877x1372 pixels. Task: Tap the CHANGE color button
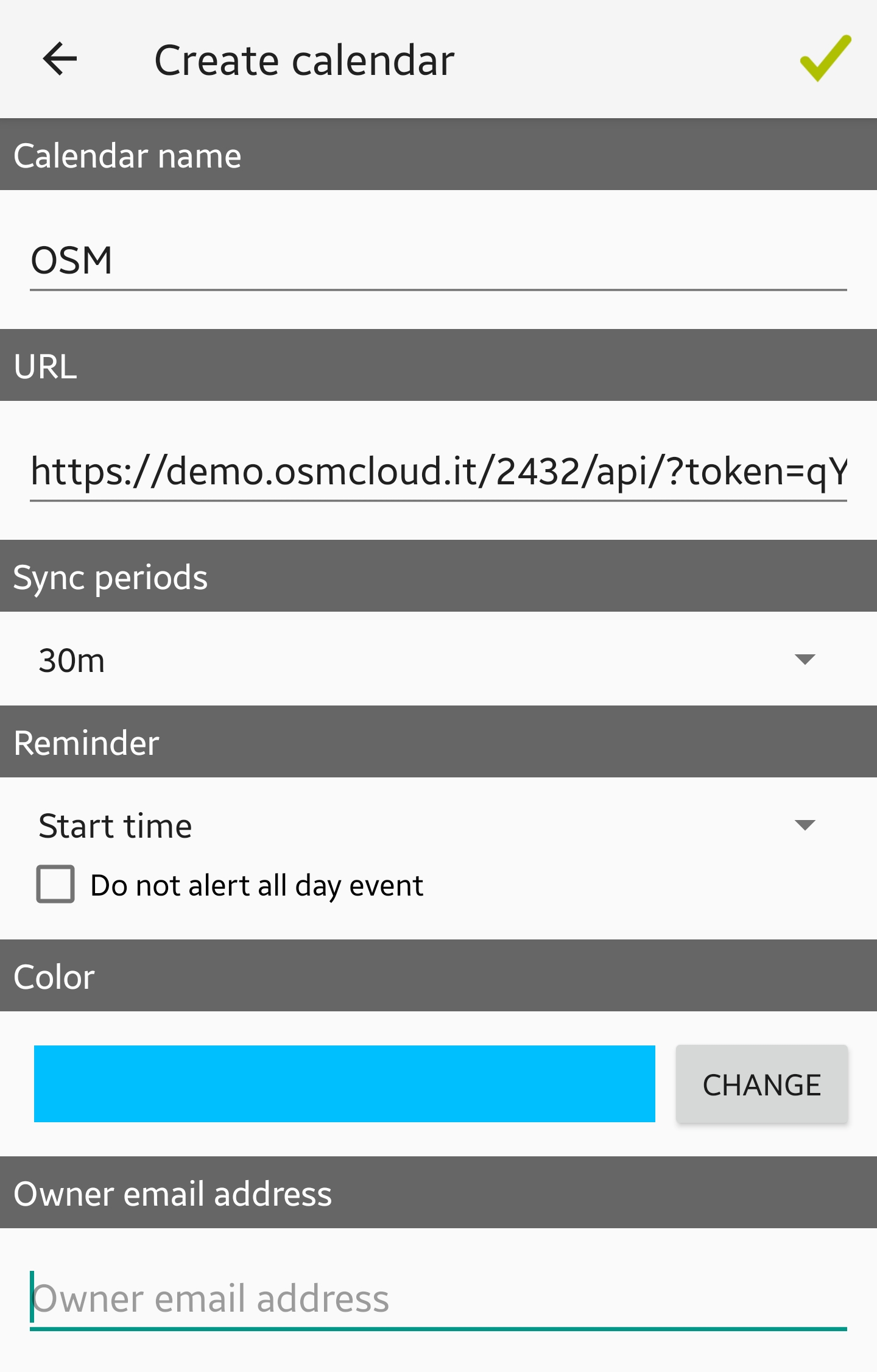pos(761,1084)
